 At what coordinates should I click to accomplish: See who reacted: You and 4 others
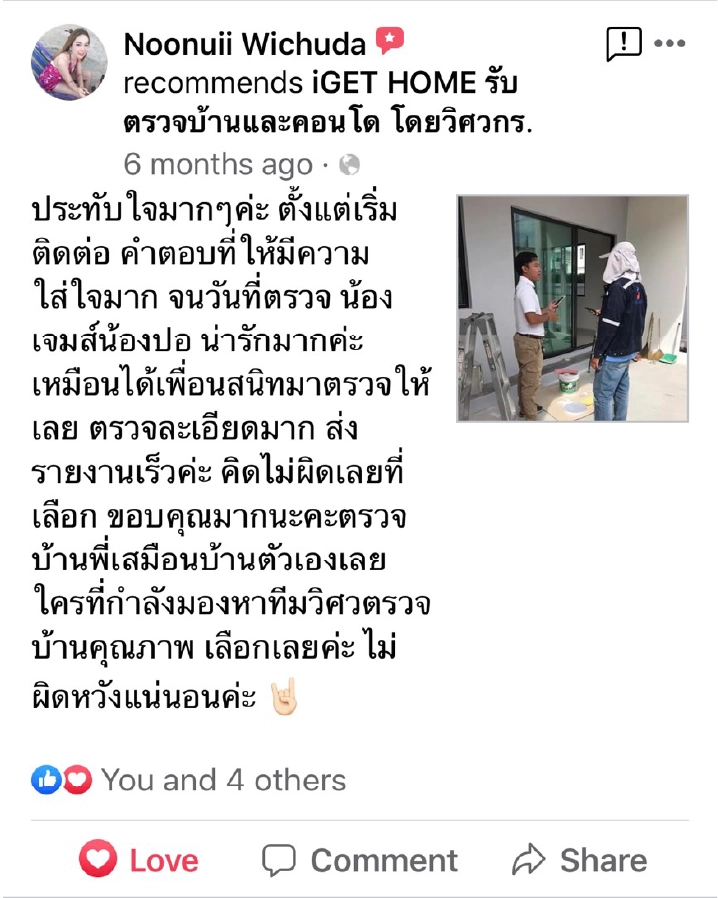click(x=223, y=780)
